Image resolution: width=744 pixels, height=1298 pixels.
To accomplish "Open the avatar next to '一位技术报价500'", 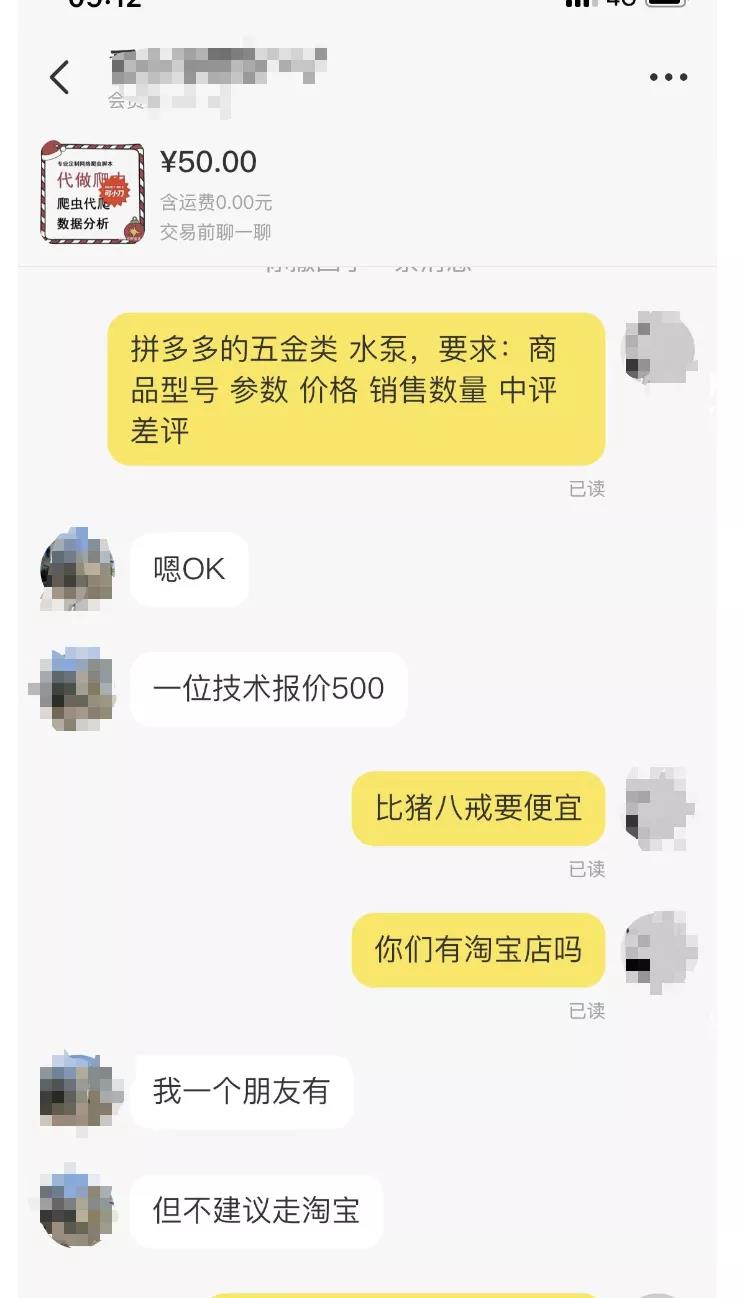I will pyautogui.click(x=78, y=688).
